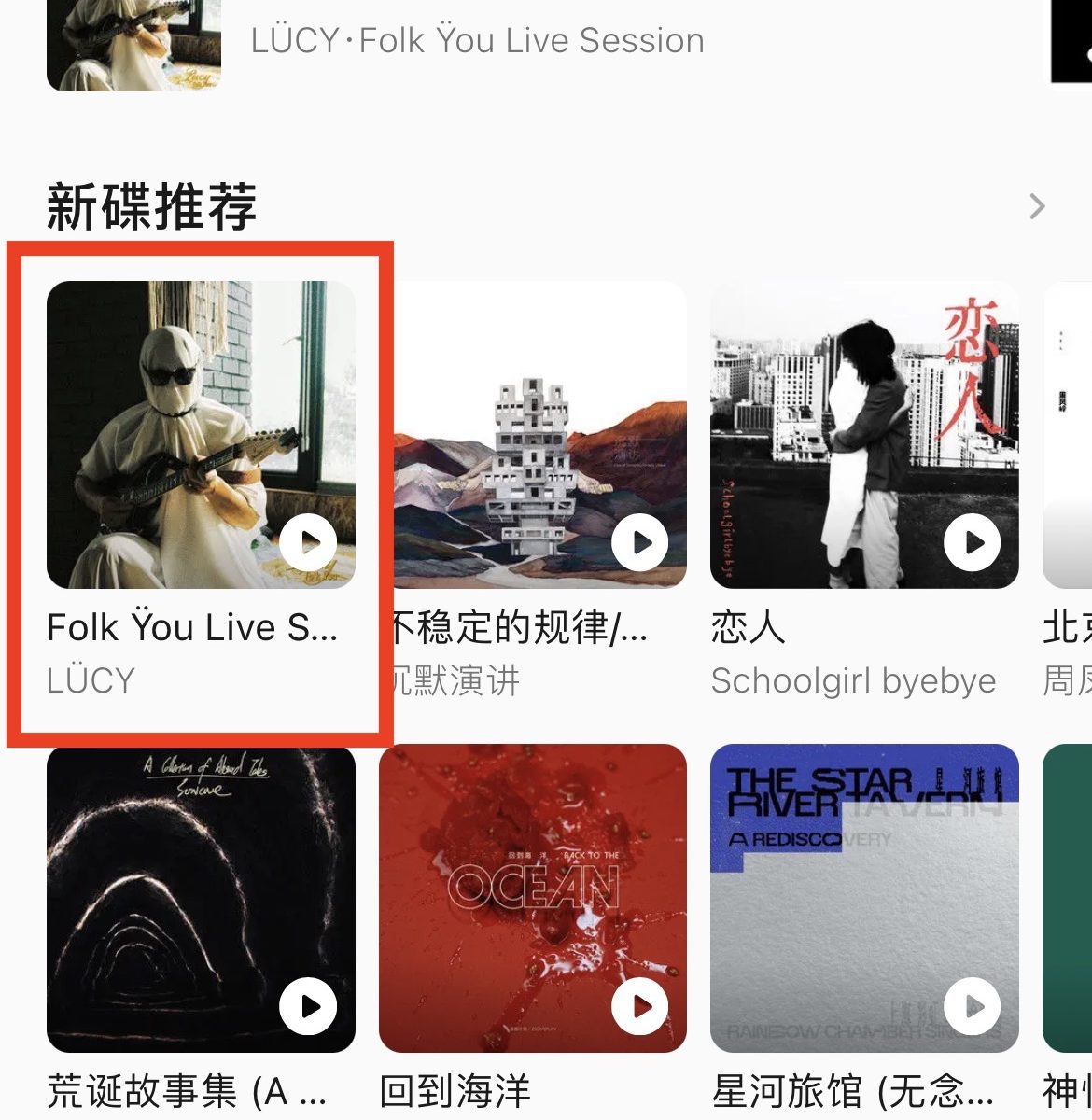1092x1120 pixels.
Task: Open the LÜCY Folk You Live Session banner
Action: [476, 41]
